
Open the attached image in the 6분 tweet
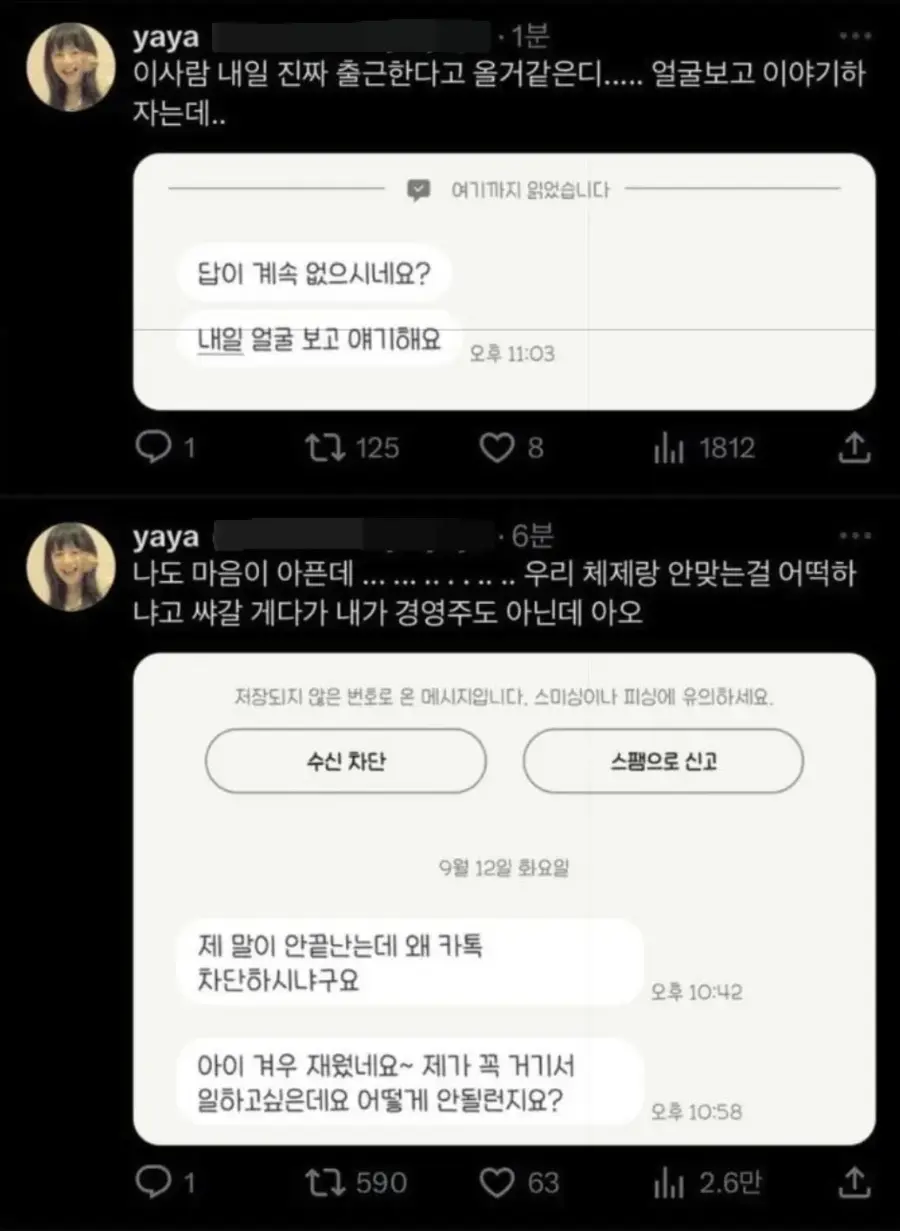coord(504,900)
